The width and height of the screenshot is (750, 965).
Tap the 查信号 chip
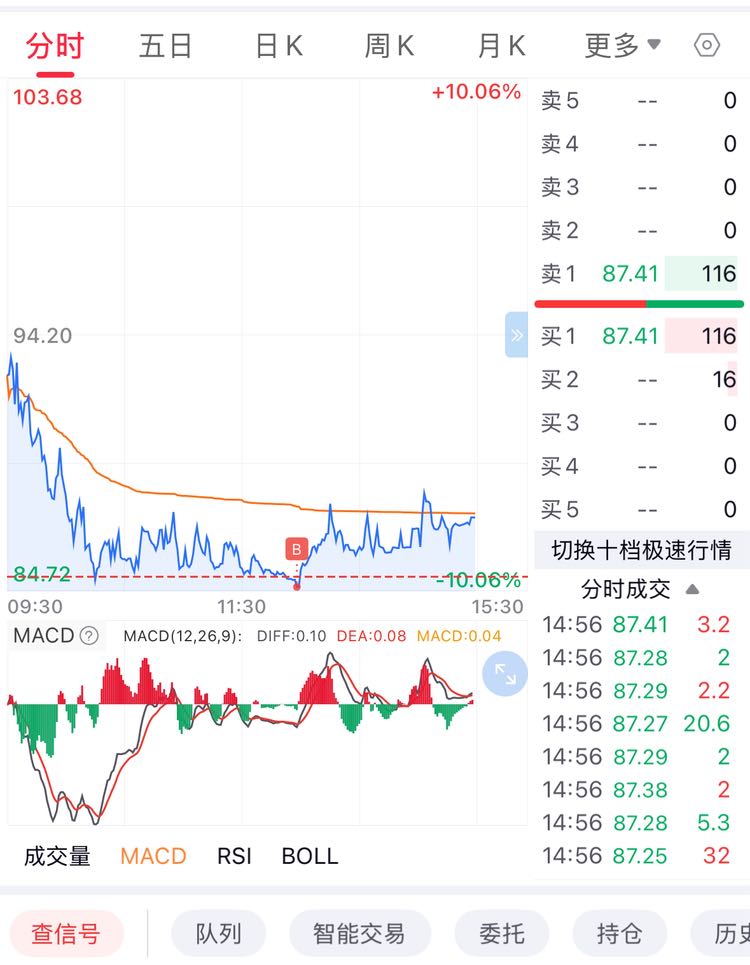[x=66, y=934]
